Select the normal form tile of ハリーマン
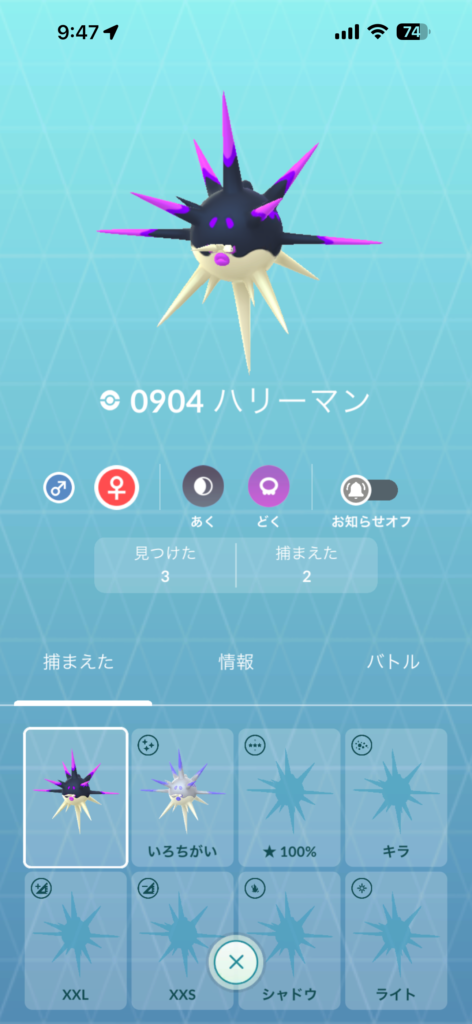The image size is (472, 1024). (x=76, y=797)
